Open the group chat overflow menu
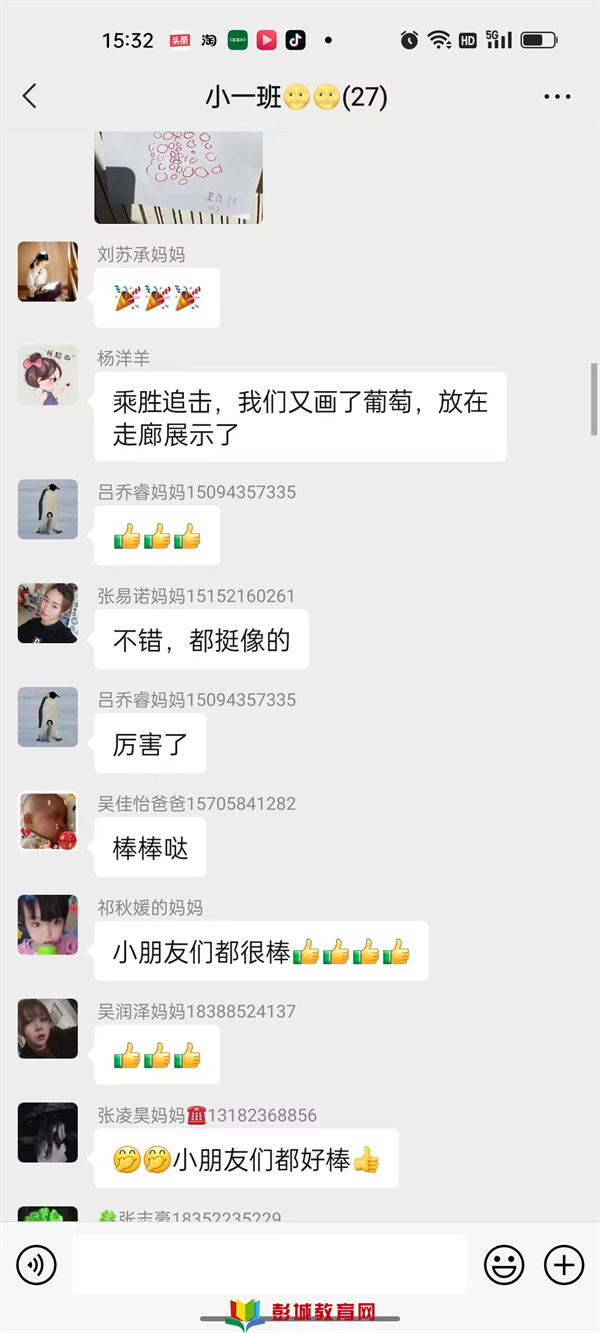The width and height of the screenshot is (600, 1333). pos(557,97)
